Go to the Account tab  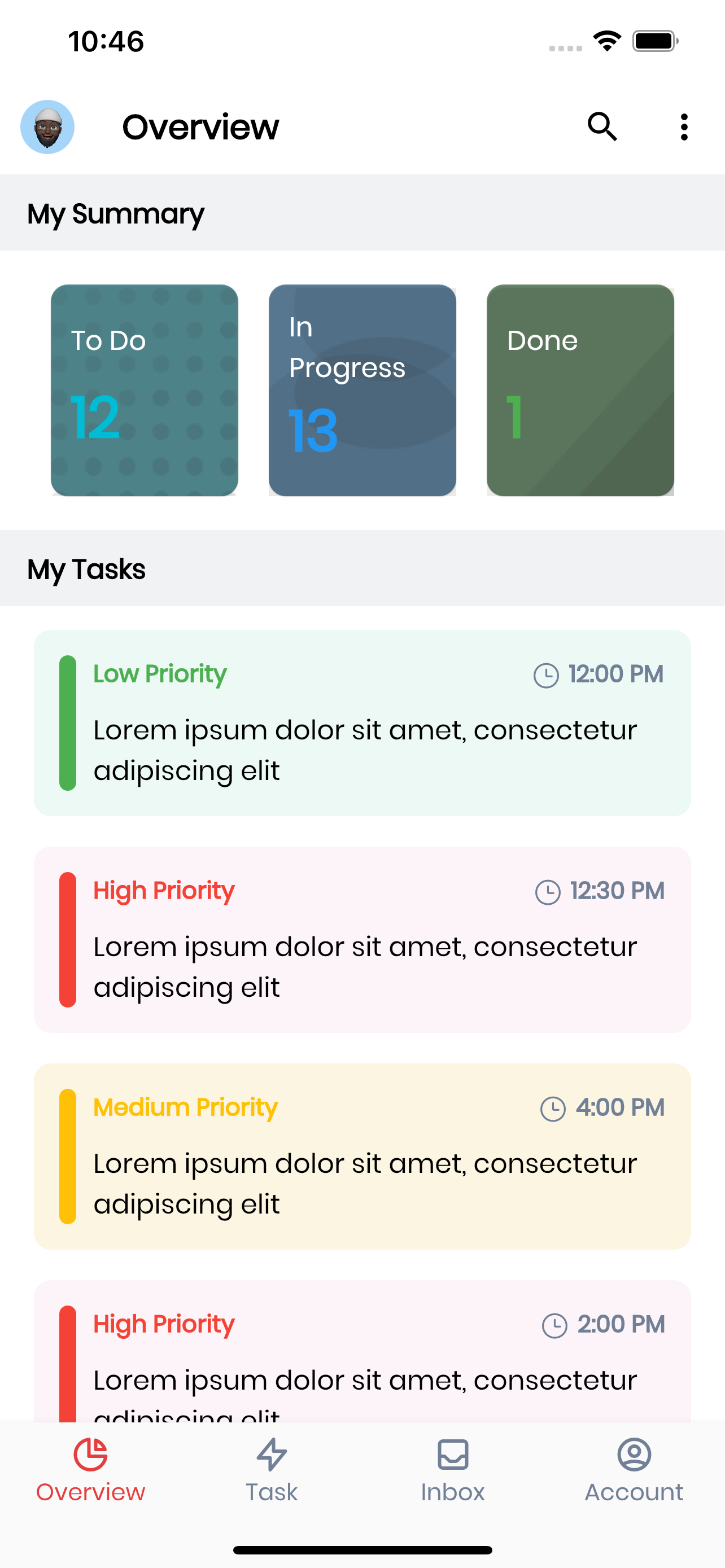pos(634,1470)
